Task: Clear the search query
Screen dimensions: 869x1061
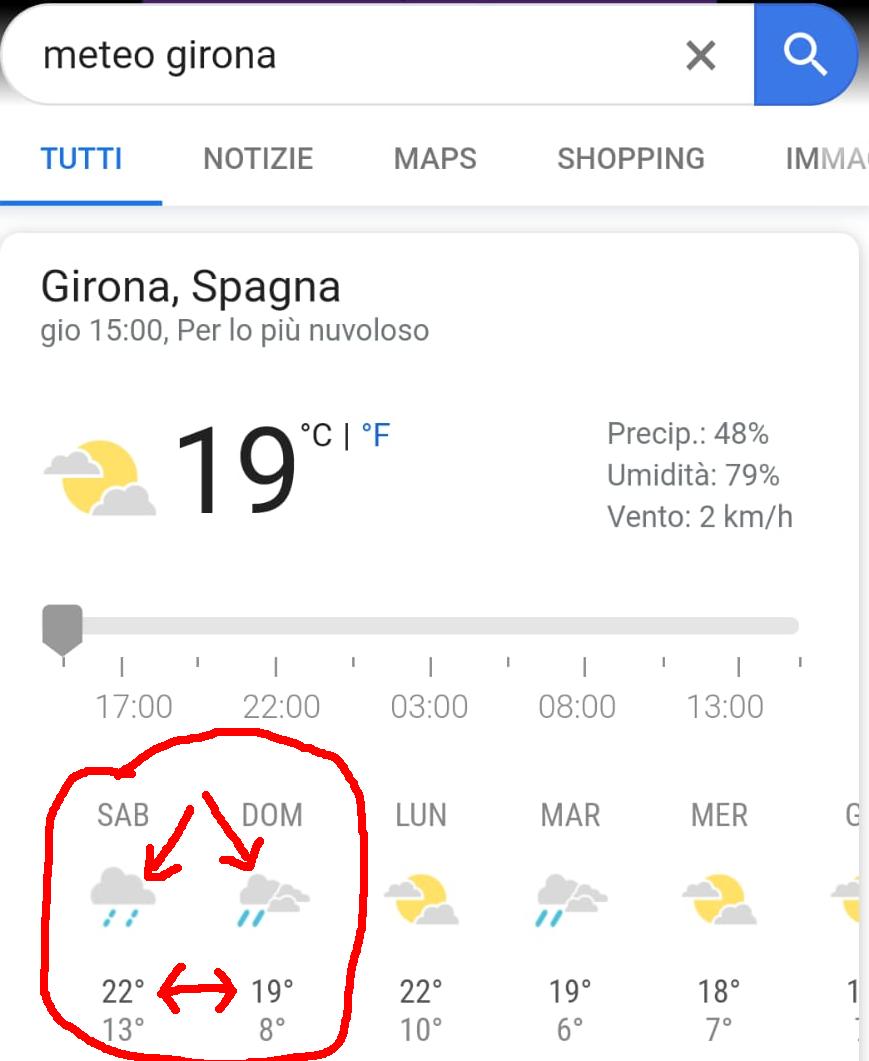Action: [x=701, y=56]
